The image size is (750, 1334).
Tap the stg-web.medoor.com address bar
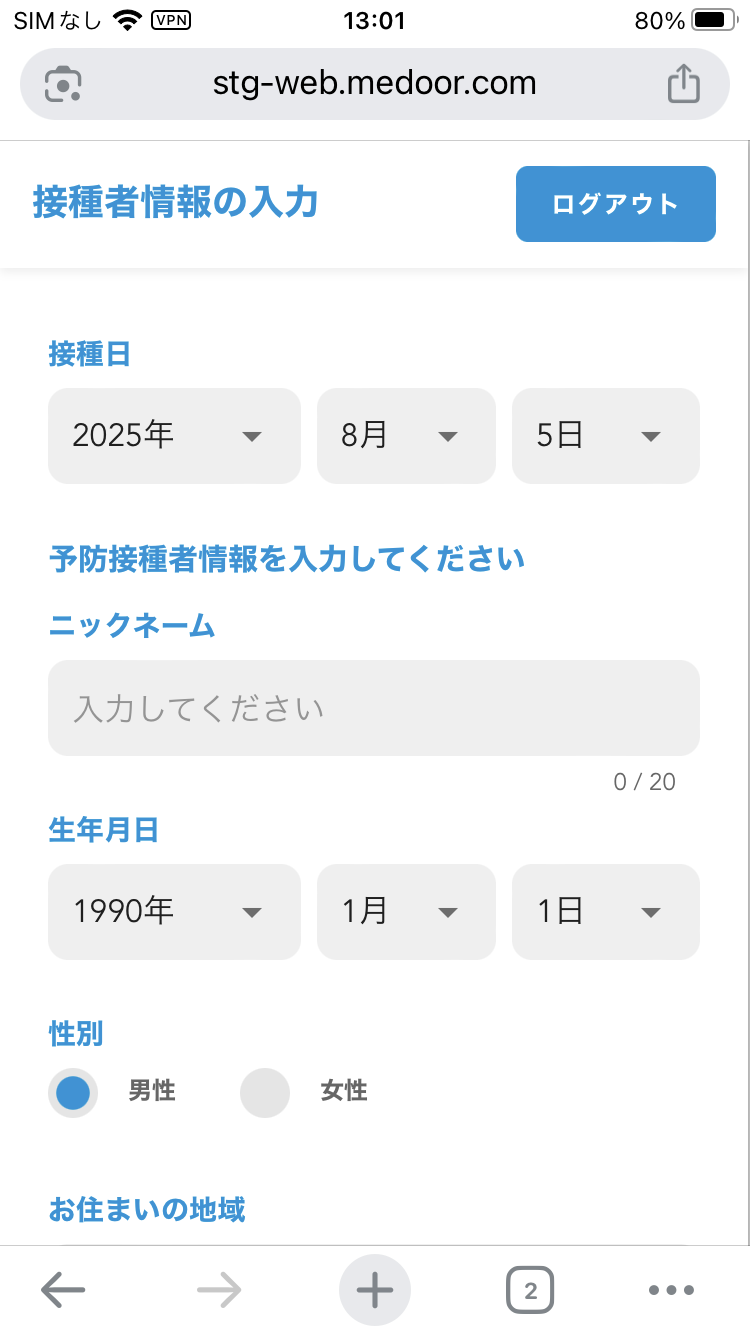pyautogui.click(x=374, y=84)
